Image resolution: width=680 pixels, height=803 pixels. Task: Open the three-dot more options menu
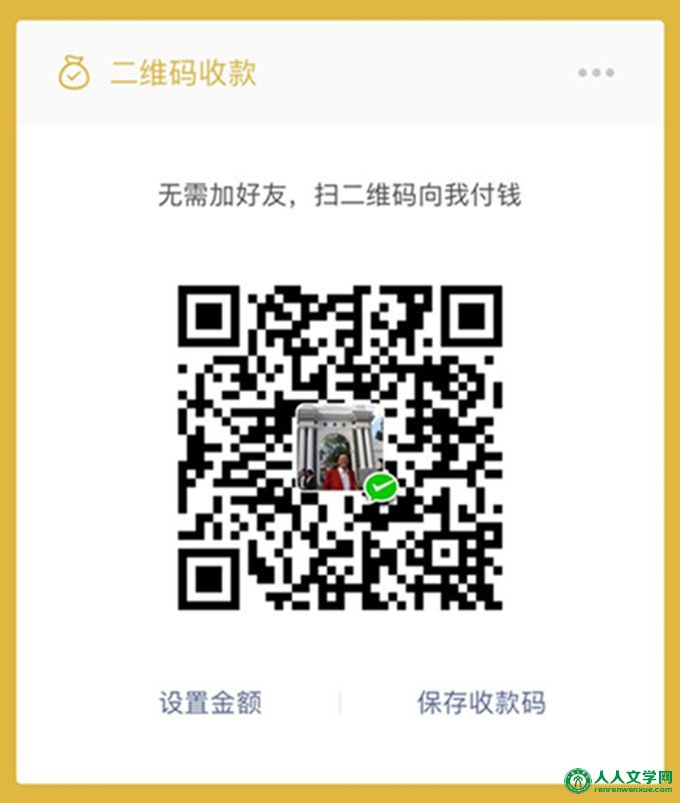coord(596,73)
